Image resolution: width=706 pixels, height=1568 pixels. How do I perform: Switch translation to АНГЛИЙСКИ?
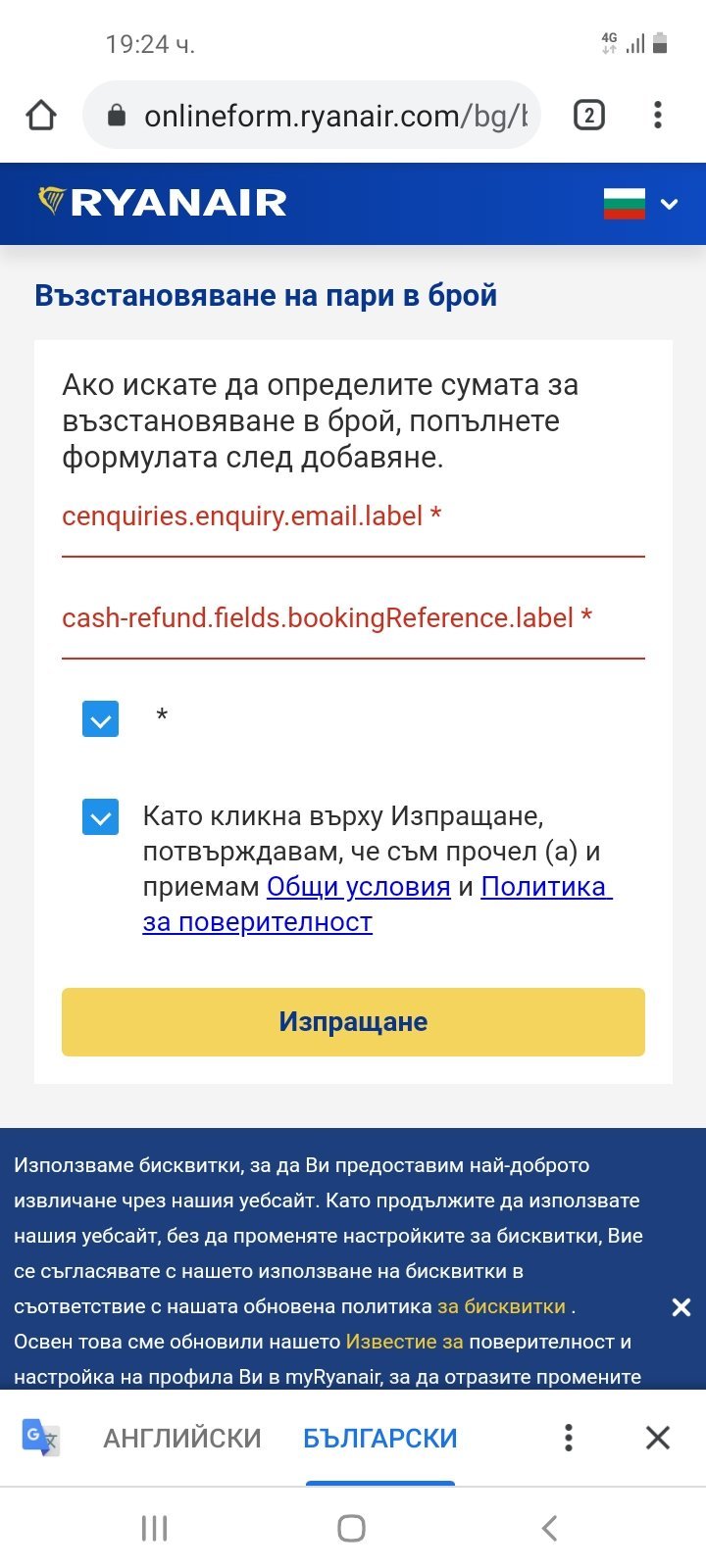point(182,1438)
